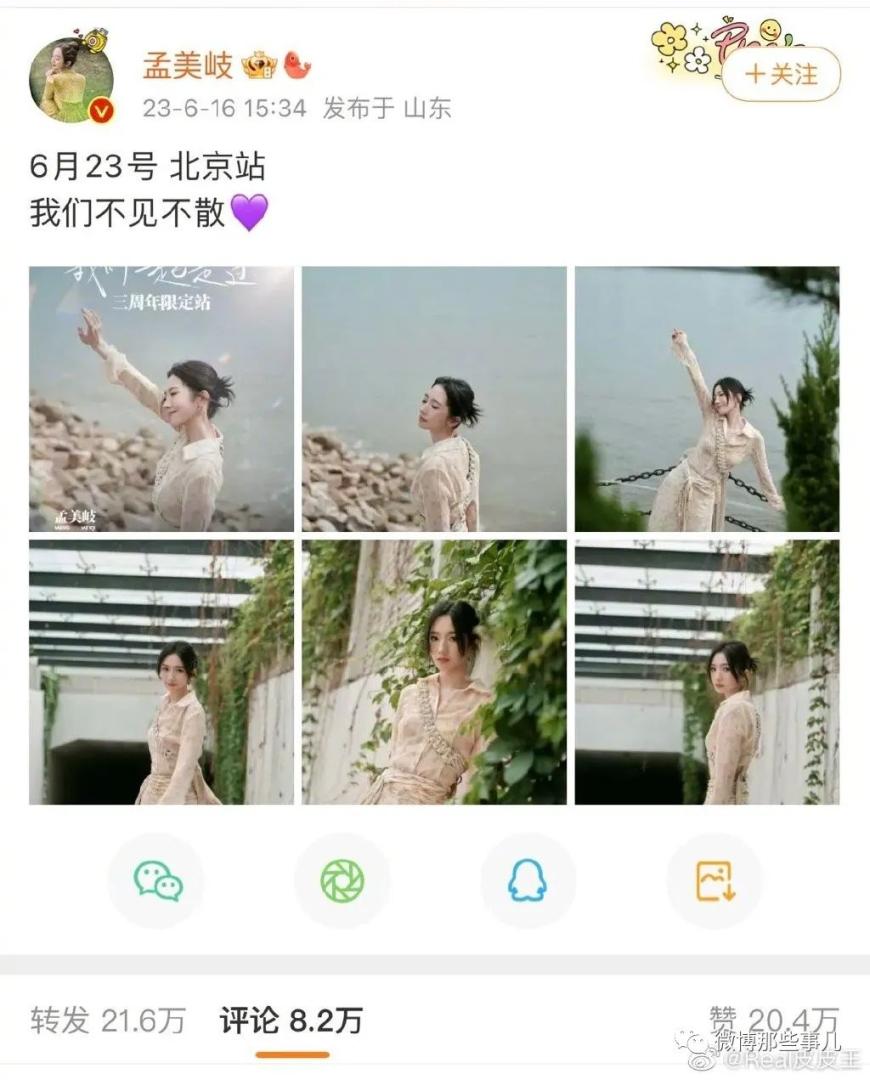The width and height of the screenshot is (870, 1080).
Task: Share the post to WeChat
Action: pos(157,881)
